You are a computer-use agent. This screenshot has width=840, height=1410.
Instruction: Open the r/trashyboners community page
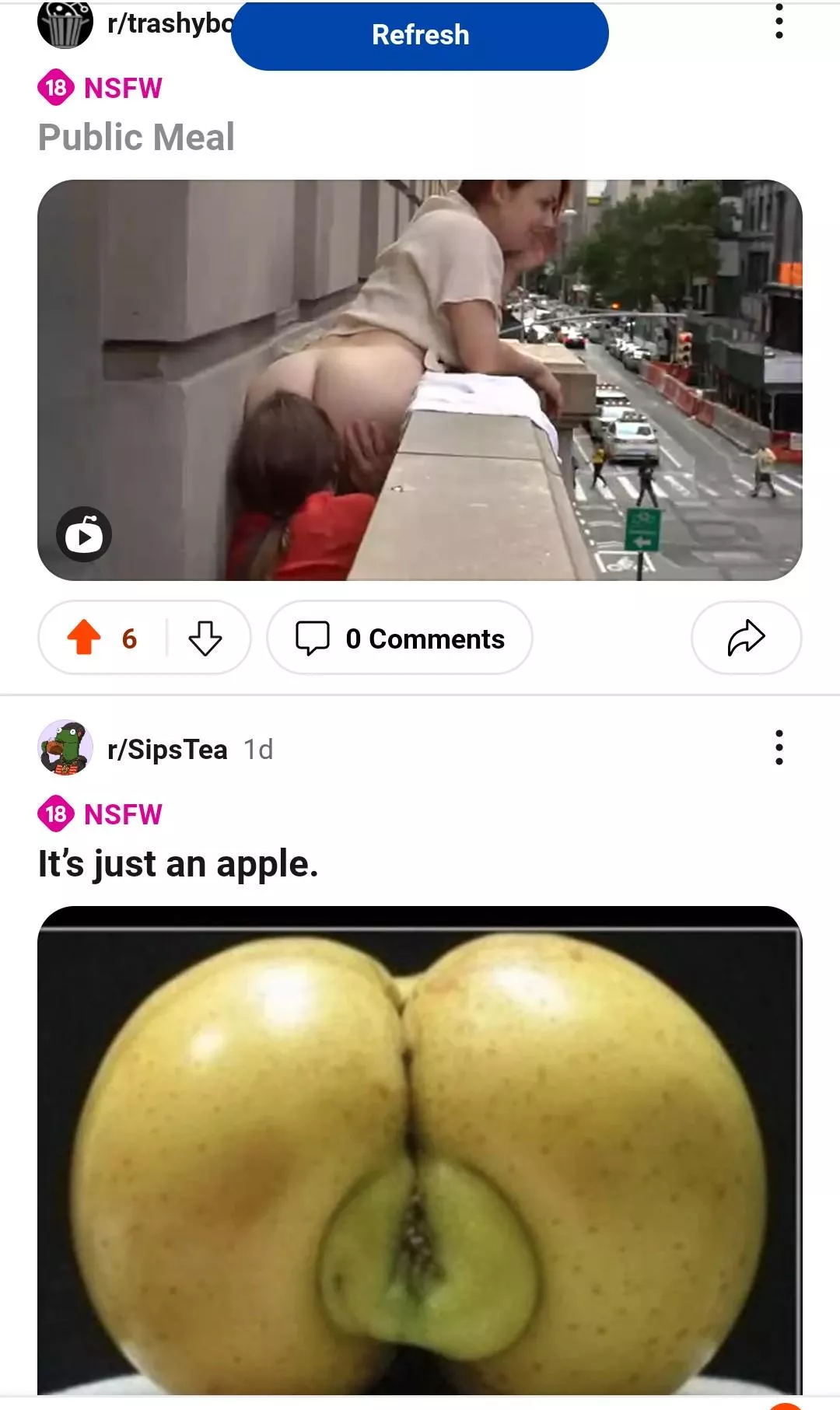point(156,22)
